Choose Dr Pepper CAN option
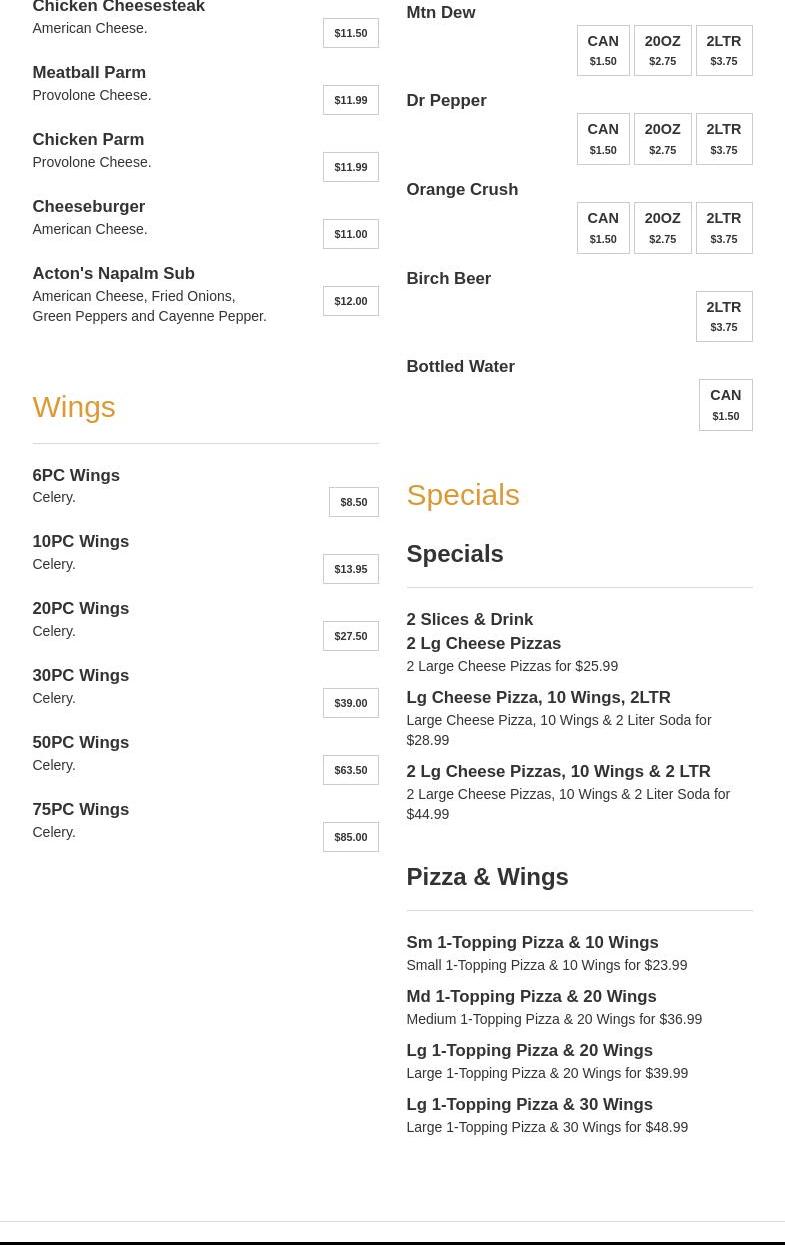This screenshot has height=1245, width=785. 603,139
